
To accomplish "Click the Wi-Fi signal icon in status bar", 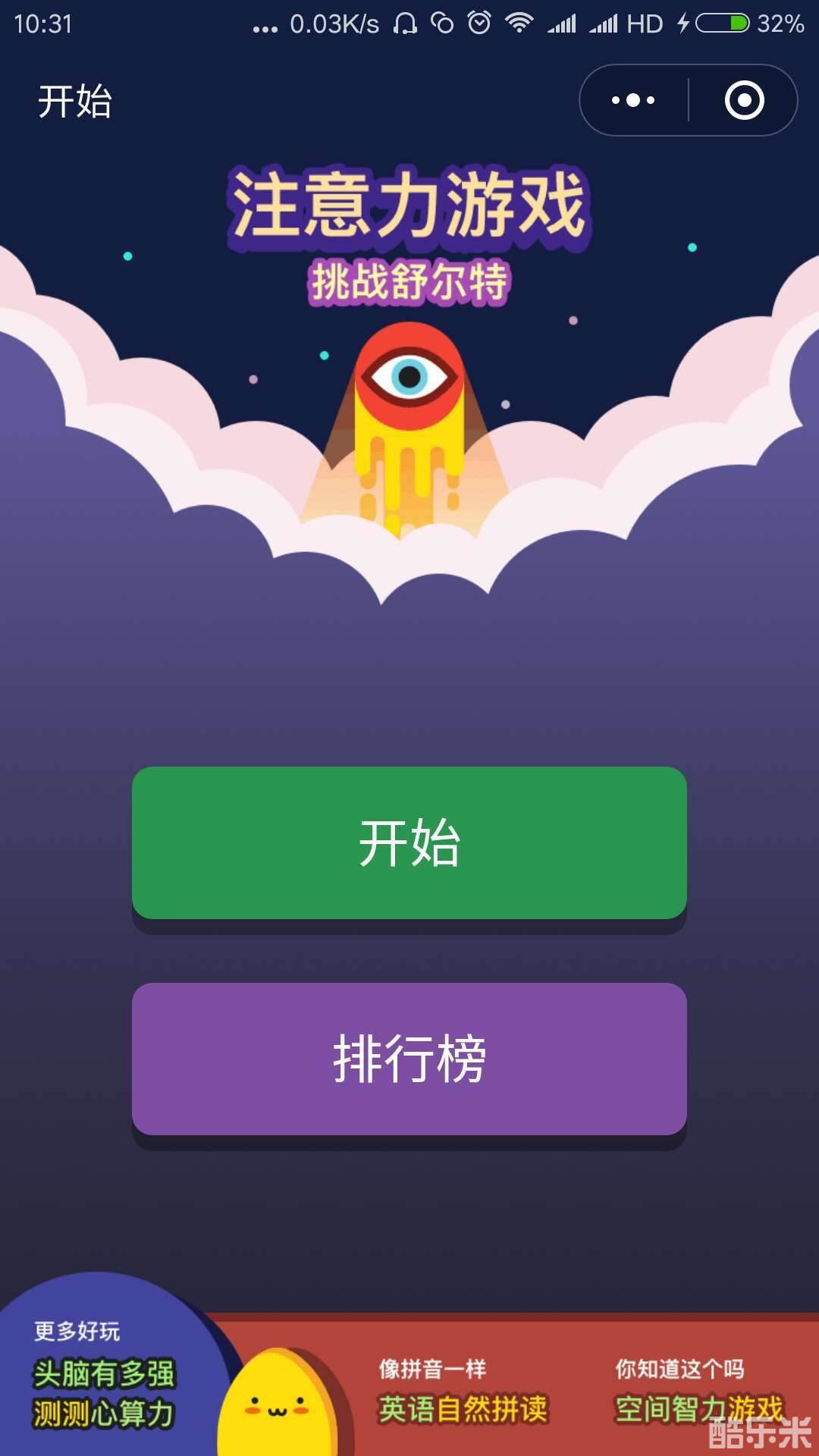I will (522, 23).
